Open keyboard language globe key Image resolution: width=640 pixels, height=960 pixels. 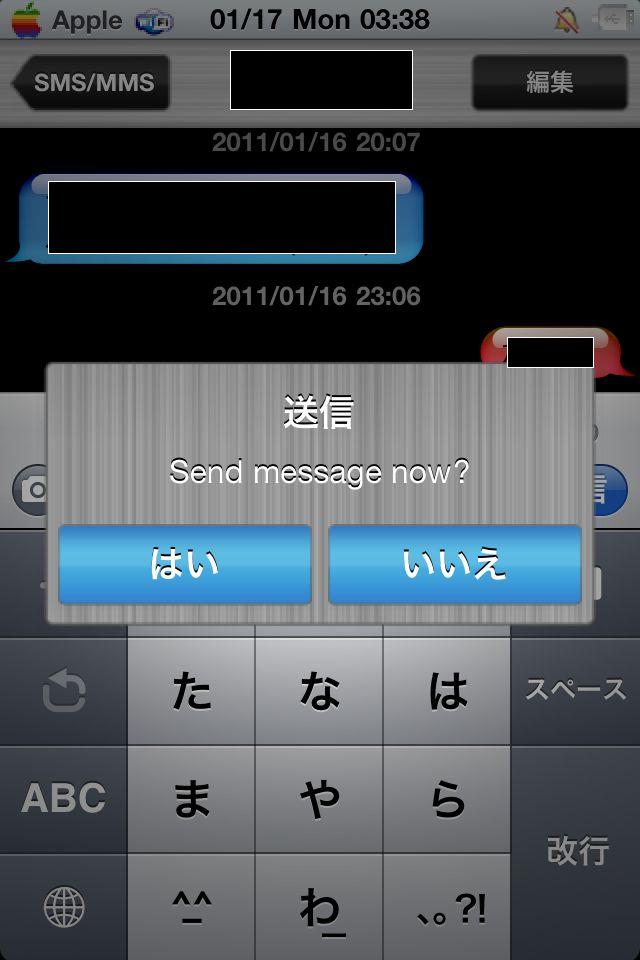point(64,907)
